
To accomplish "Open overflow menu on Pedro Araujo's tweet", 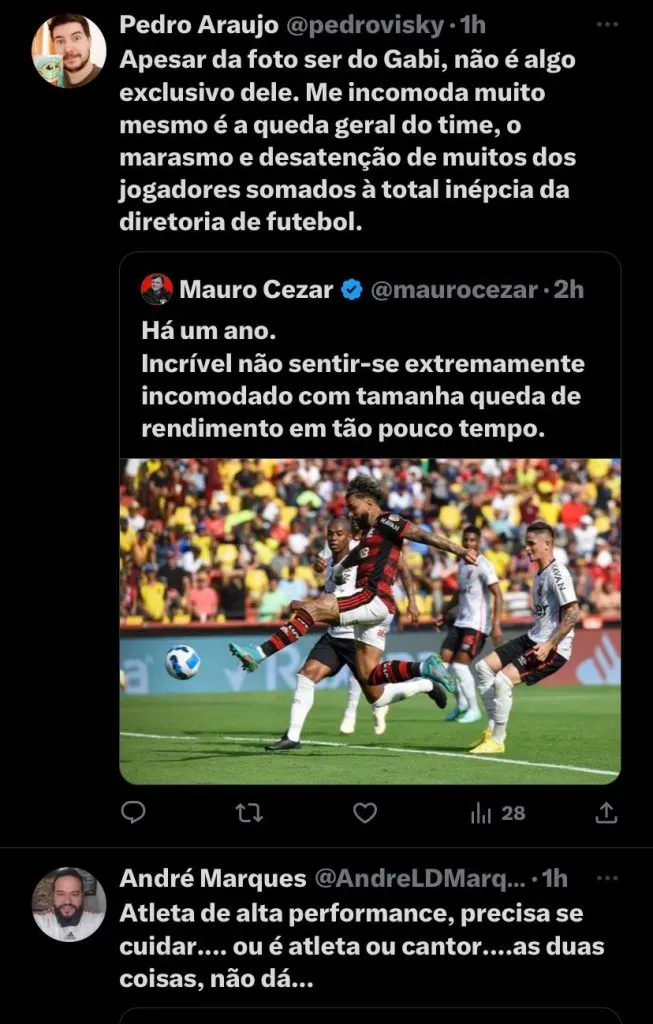I will click(x=606, y=23).
